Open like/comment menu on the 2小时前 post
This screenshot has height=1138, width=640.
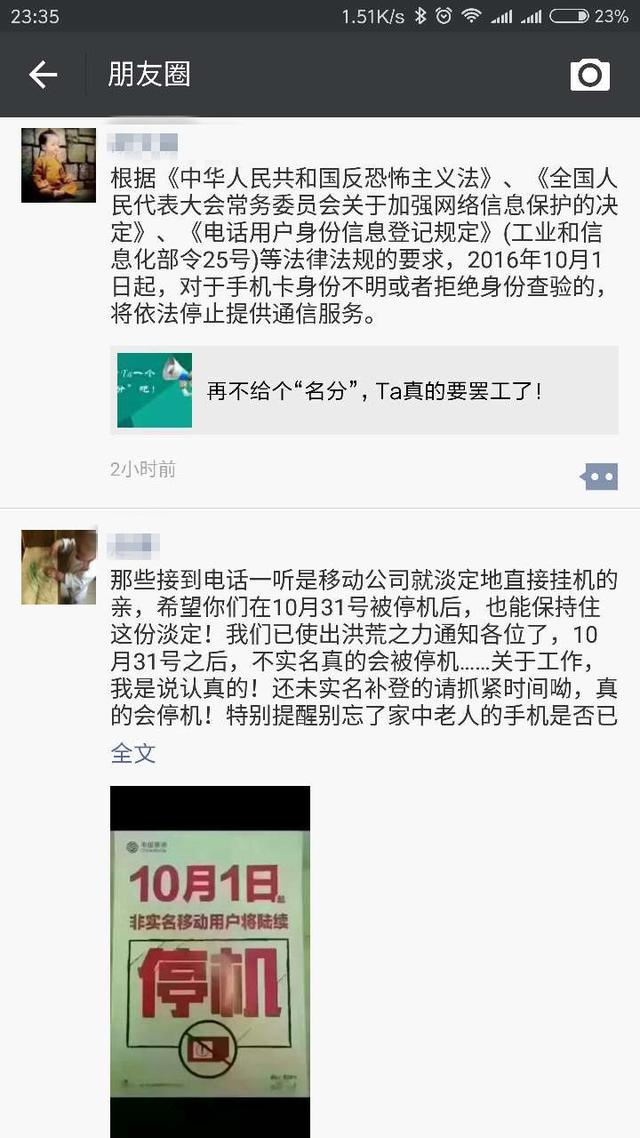click(598, 477)
